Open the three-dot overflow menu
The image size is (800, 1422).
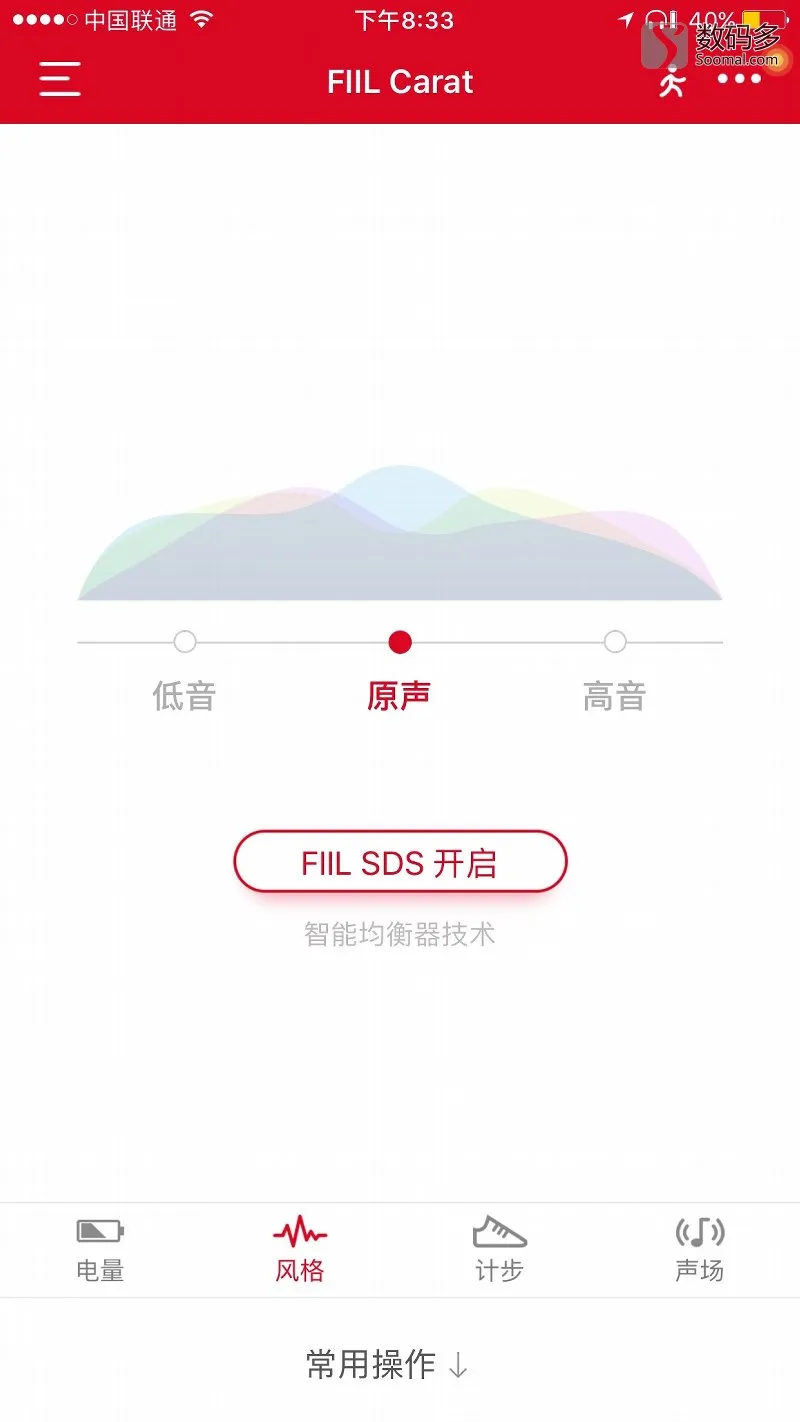739,80
